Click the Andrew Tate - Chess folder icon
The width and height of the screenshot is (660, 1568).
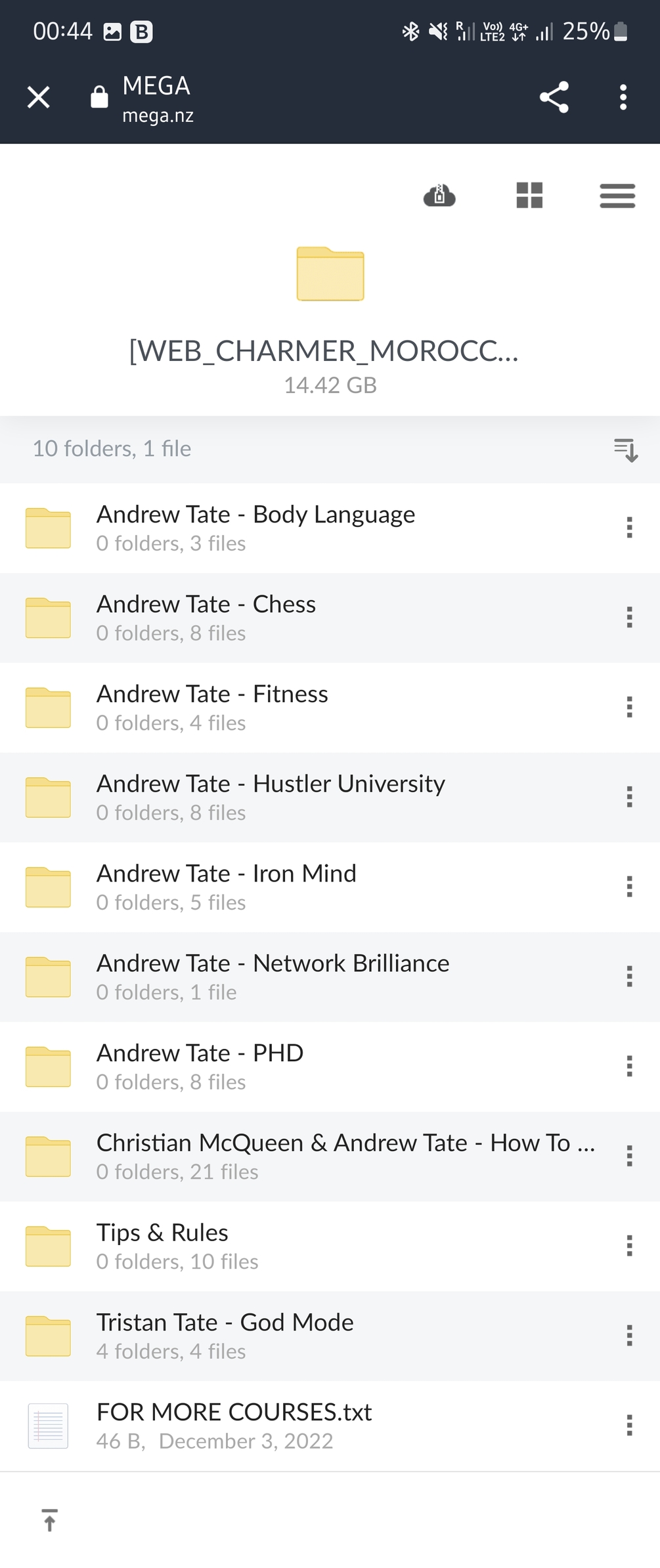[47, 617]
